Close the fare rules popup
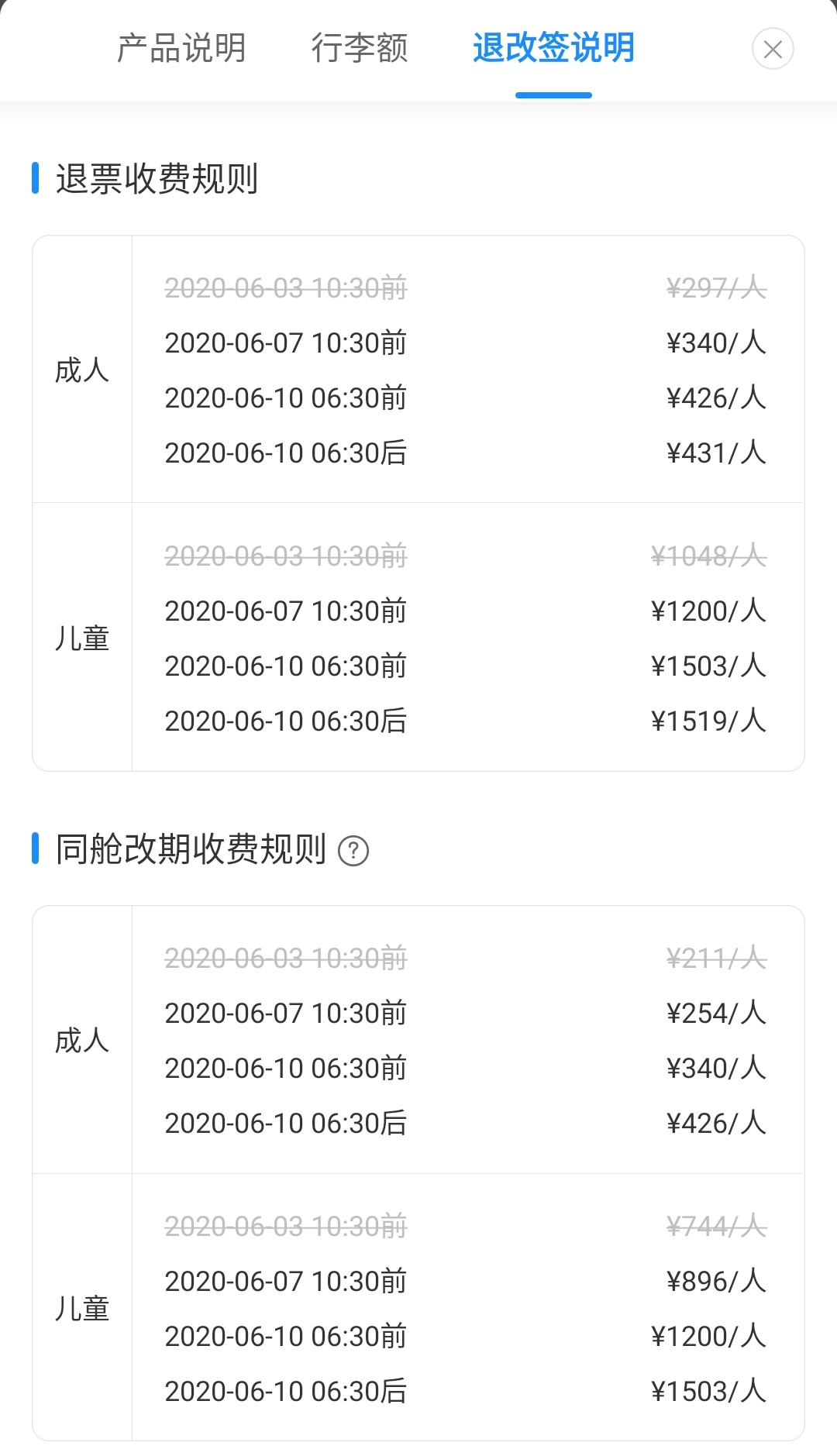This screenshot has height=1456, width=837. pos(772,50)
